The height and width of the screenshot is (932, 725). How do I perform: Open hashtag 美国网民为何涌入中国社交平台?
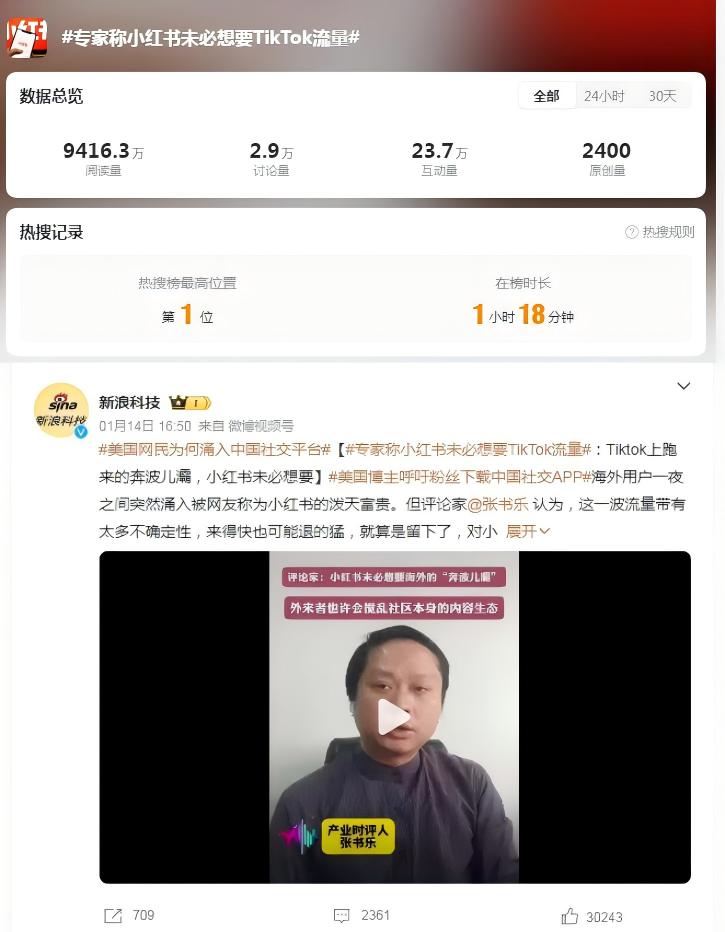click(214, 450)
